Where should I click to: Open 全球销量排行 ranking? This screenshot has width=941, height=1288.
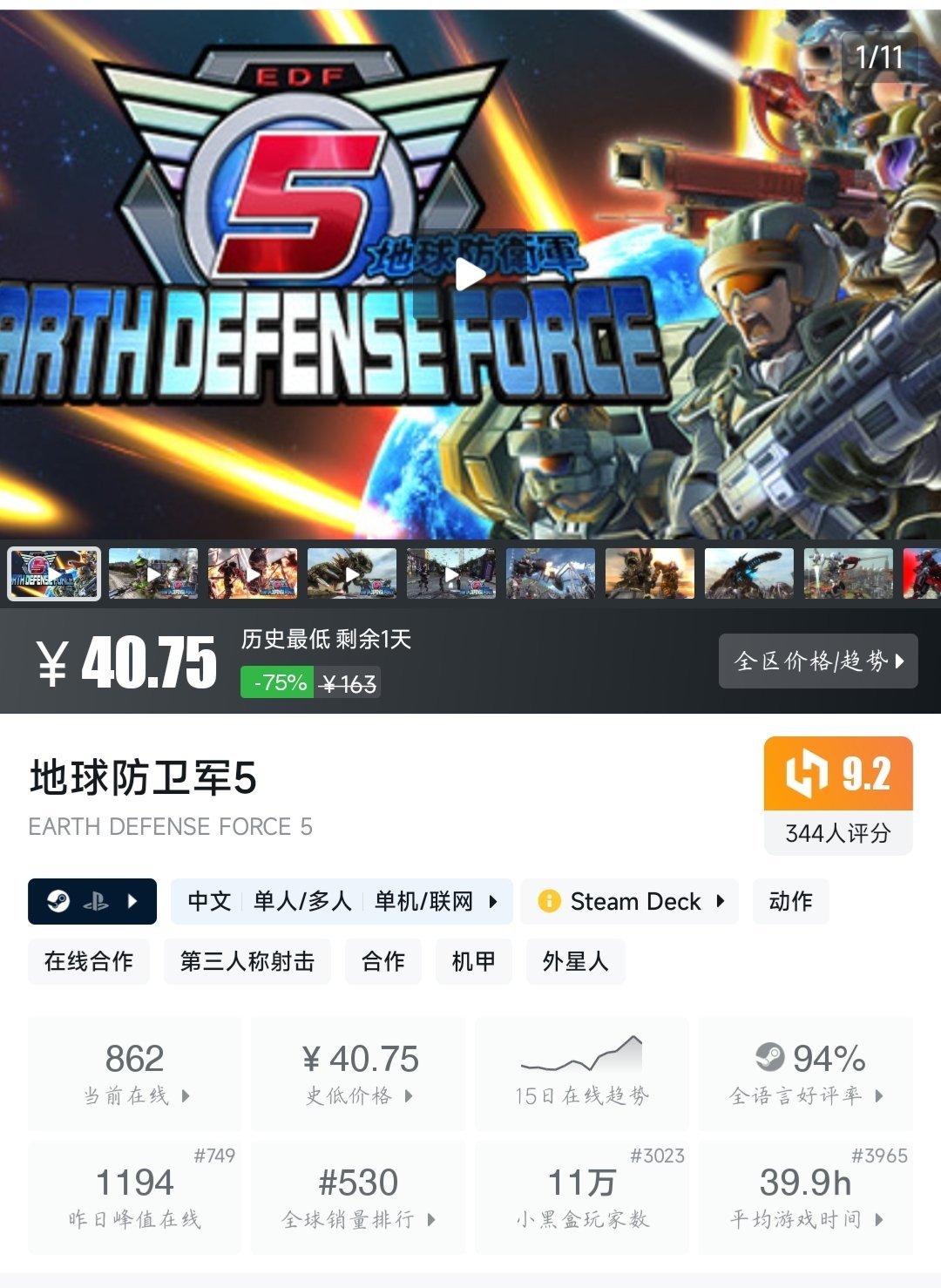[x=358, y=1198]
